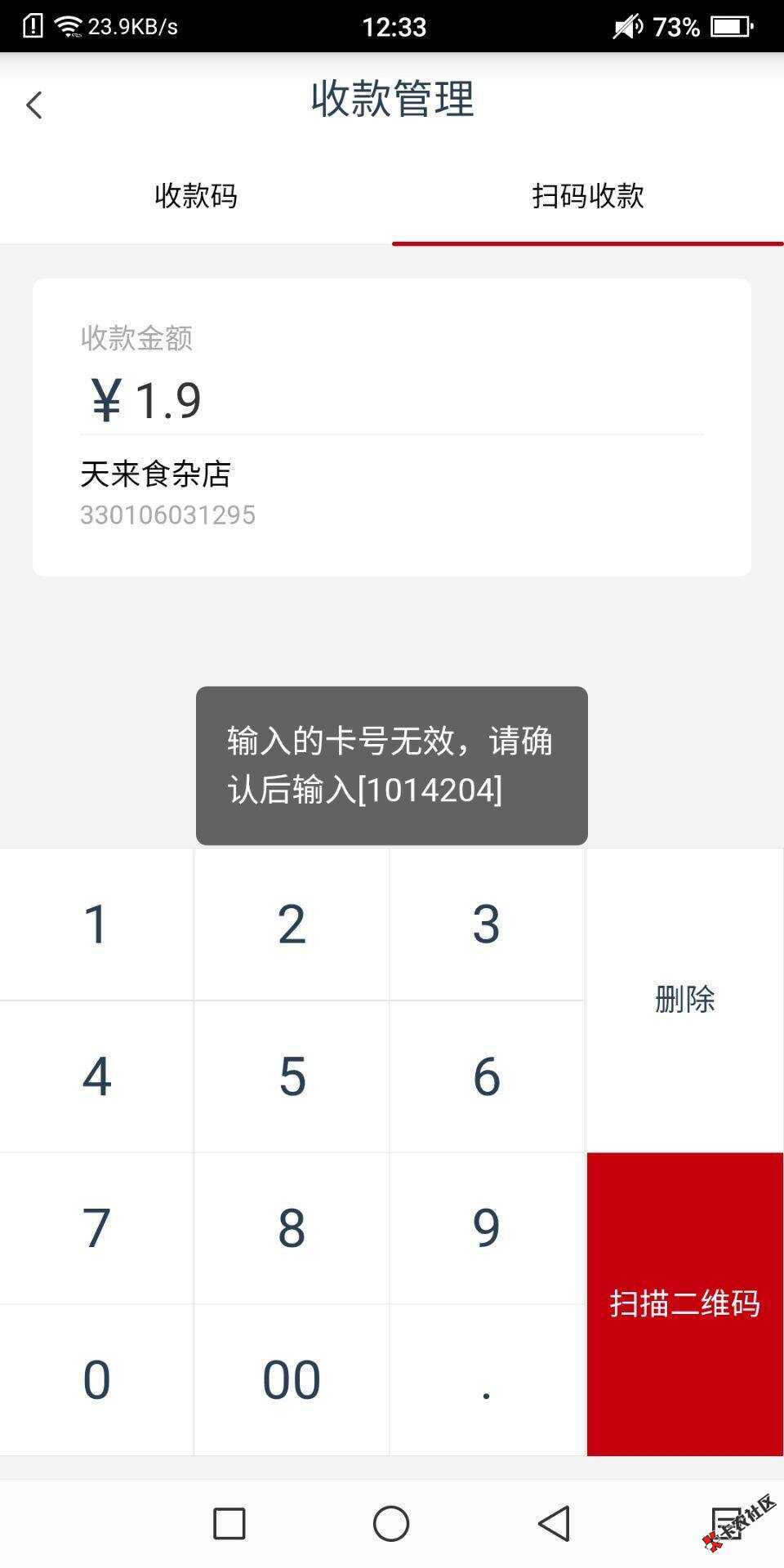Screen dimensions: 784x1568
Task: Select the 扫码收款 tab
Action: pos(588,196)
